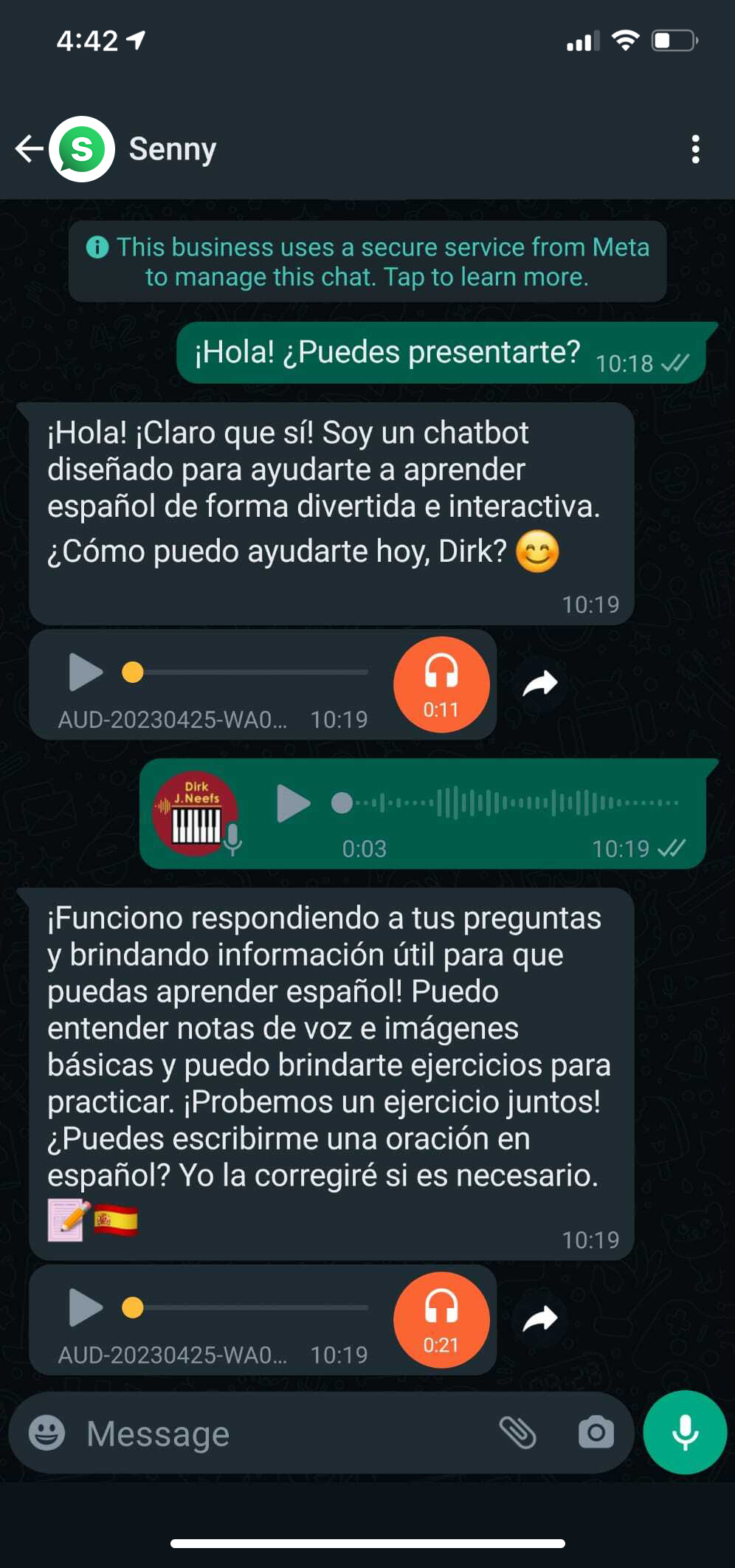
Task: Play the AUD-20230425 audio at 10:19
Action: (83, 672)
